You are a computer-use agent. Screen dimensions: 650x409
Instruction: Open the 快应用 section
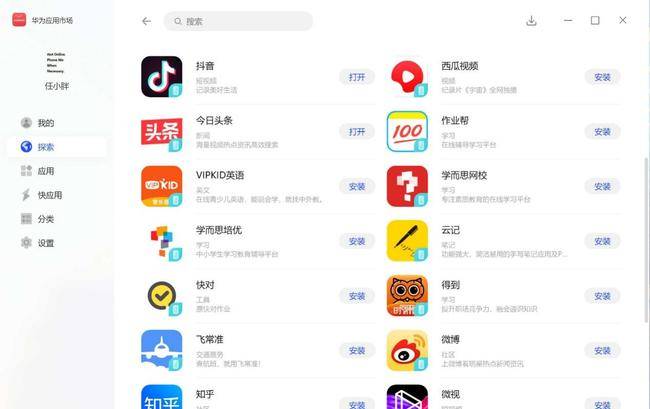tap(49, 195)
